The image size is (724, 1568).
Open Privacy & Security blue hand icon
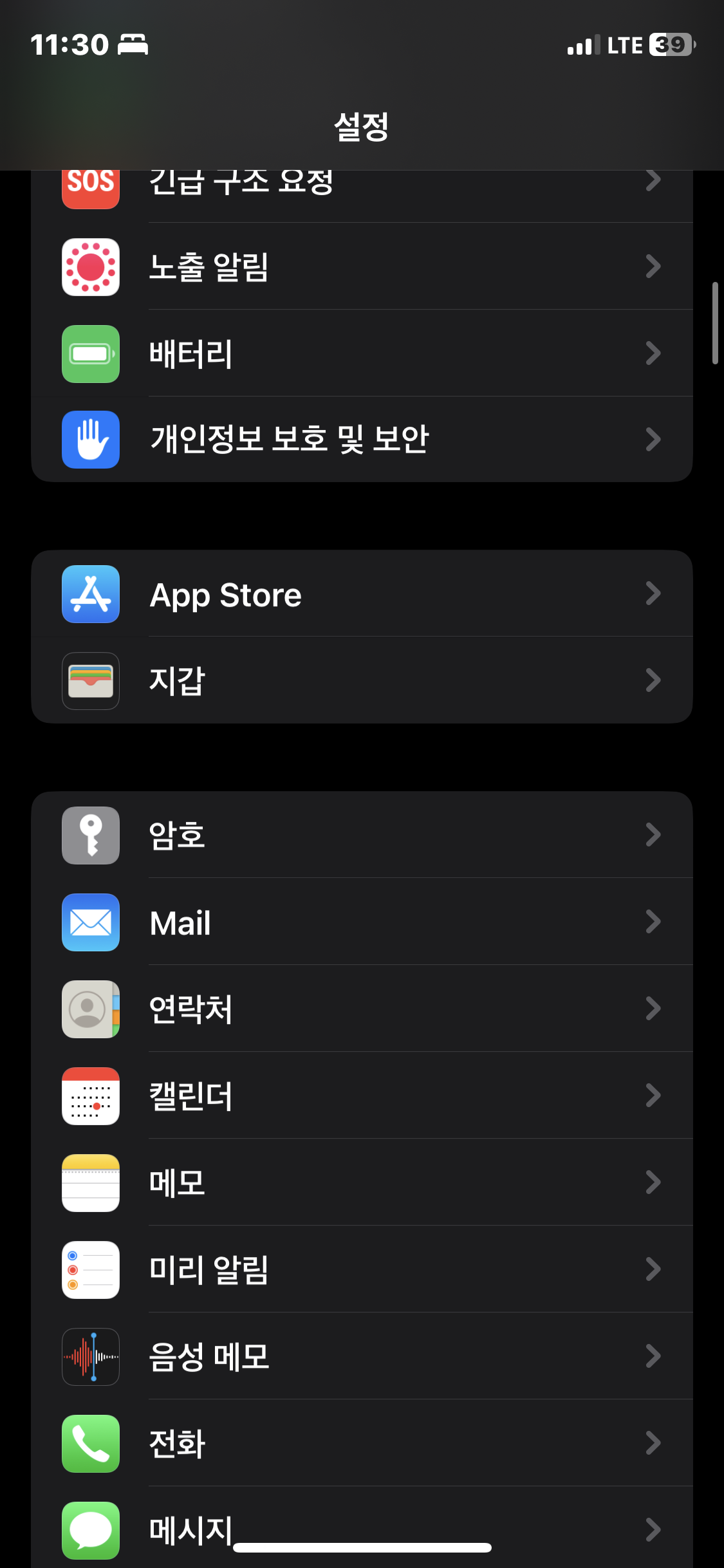[90, 440]
